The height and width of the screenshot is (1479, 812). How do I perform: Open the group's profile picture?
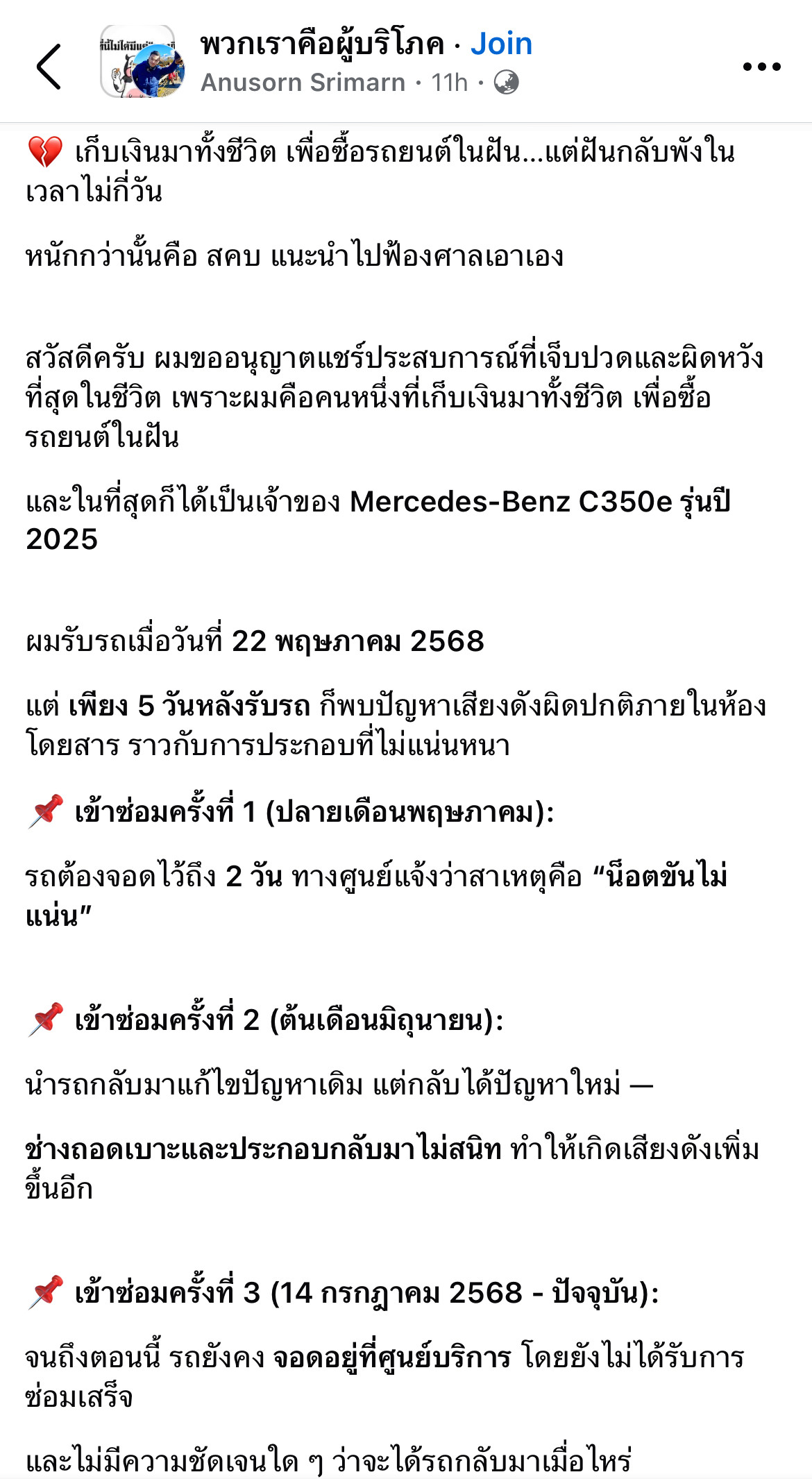pos(142,62)
